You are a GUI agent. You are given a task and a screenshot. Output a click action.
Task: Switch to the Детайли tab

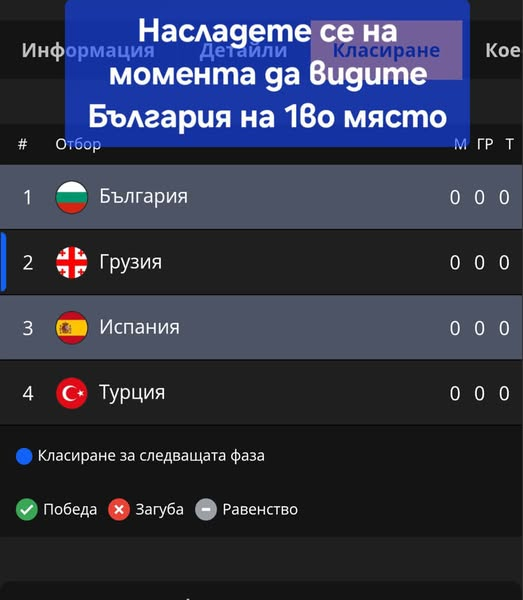[243, 51]
